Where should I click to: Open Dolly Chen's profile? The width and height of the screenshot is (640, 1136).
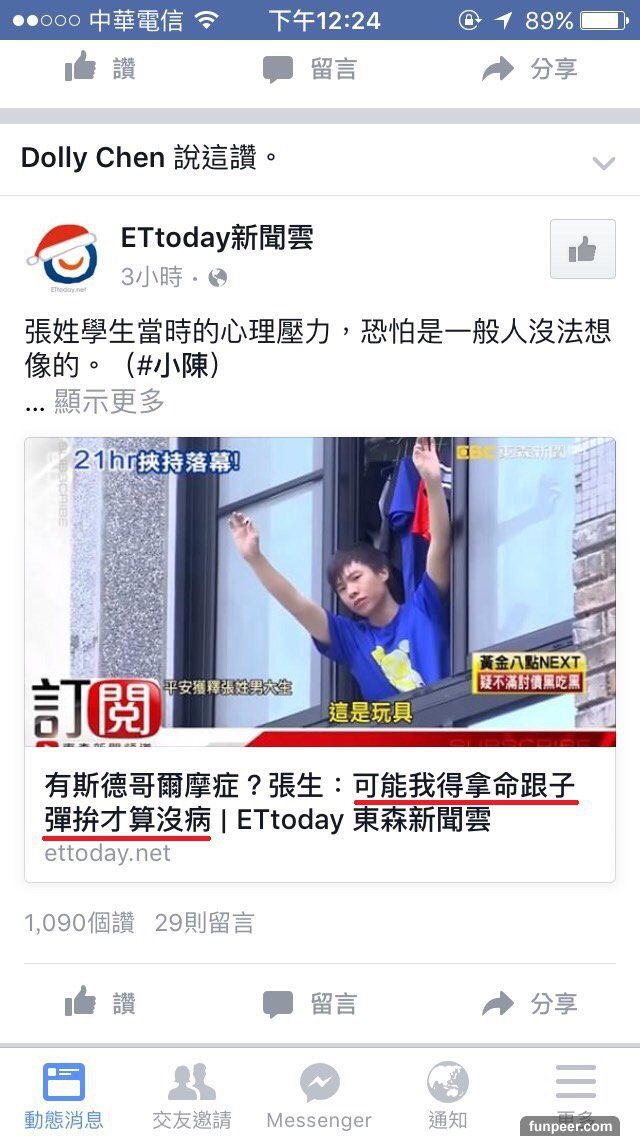click(92, 158)
